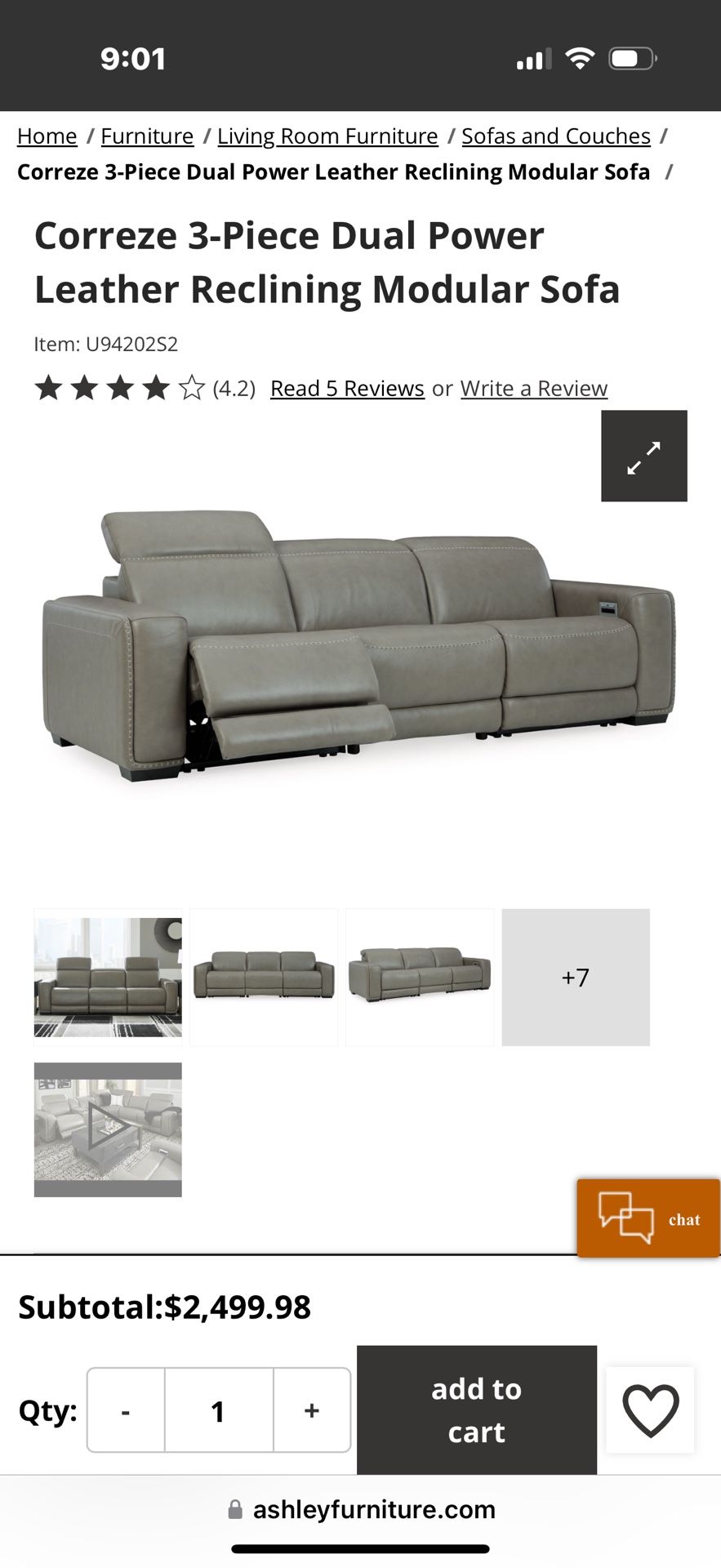The image size is (721, 1568).
Task: Open Read 5 Reviews link
Action: [345, 388]
